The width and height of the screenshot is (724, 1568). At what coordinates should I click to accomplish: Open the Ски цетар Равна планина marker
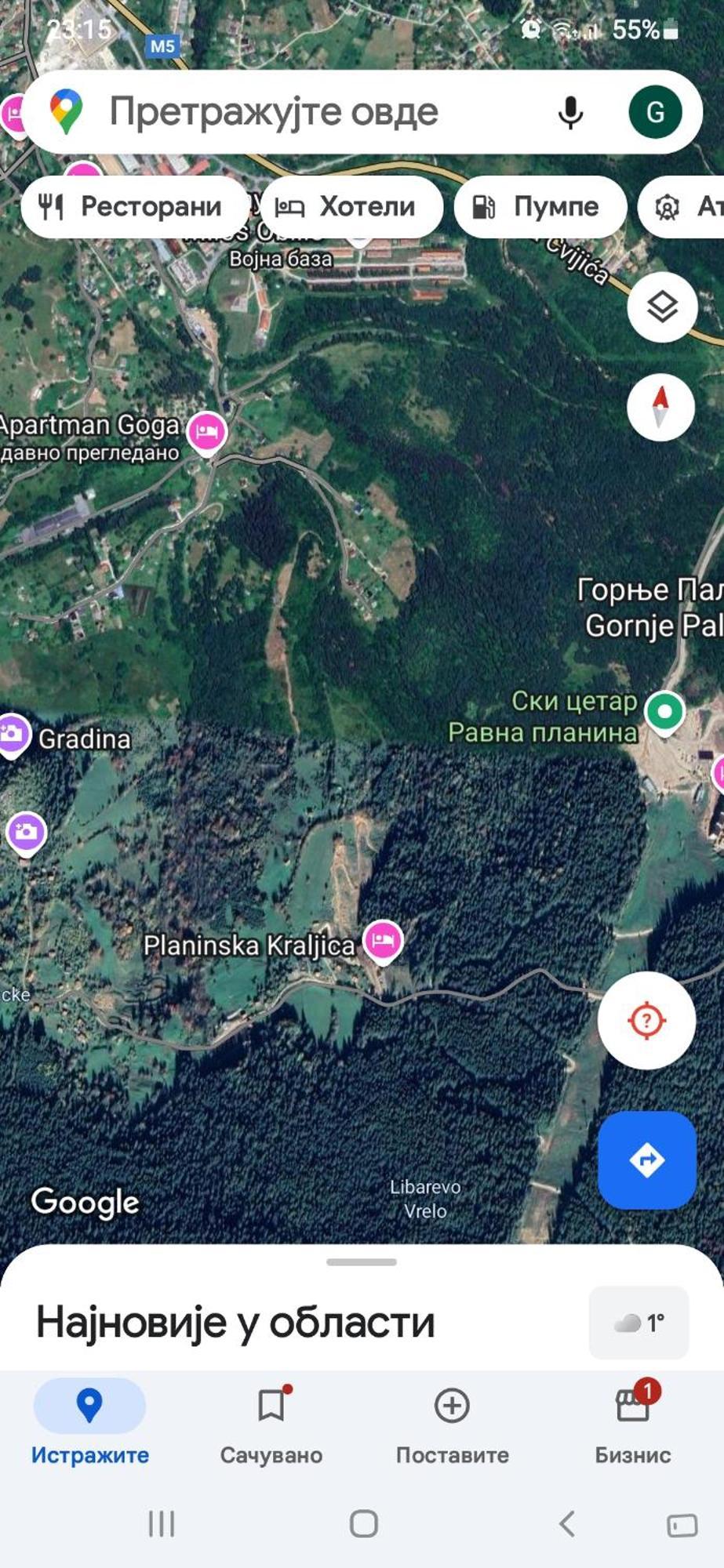[x=664, y=712]
